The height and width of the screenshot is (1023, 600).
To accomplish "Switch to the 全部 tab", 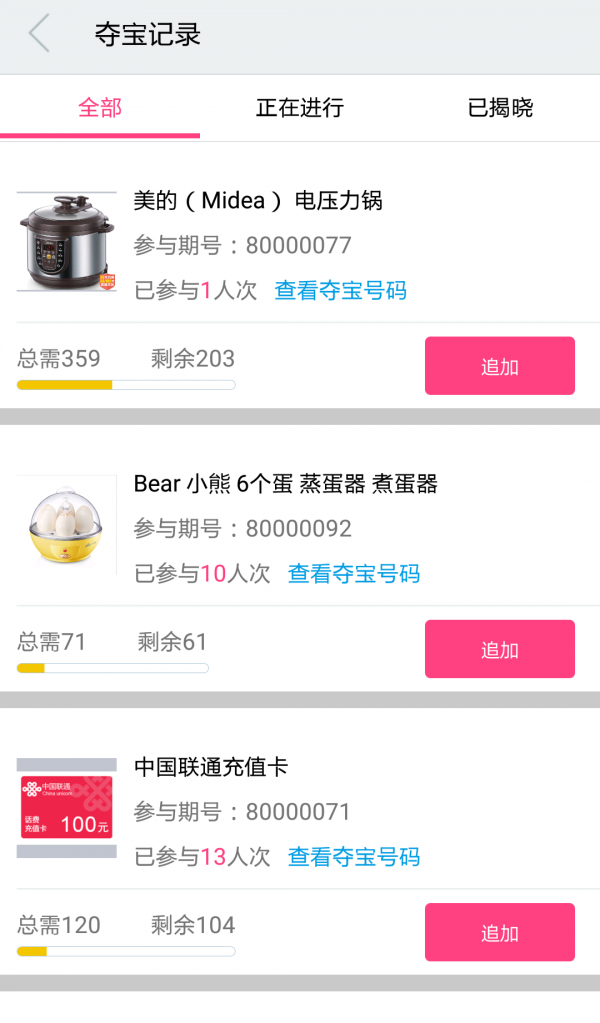I will click(100, 108).
